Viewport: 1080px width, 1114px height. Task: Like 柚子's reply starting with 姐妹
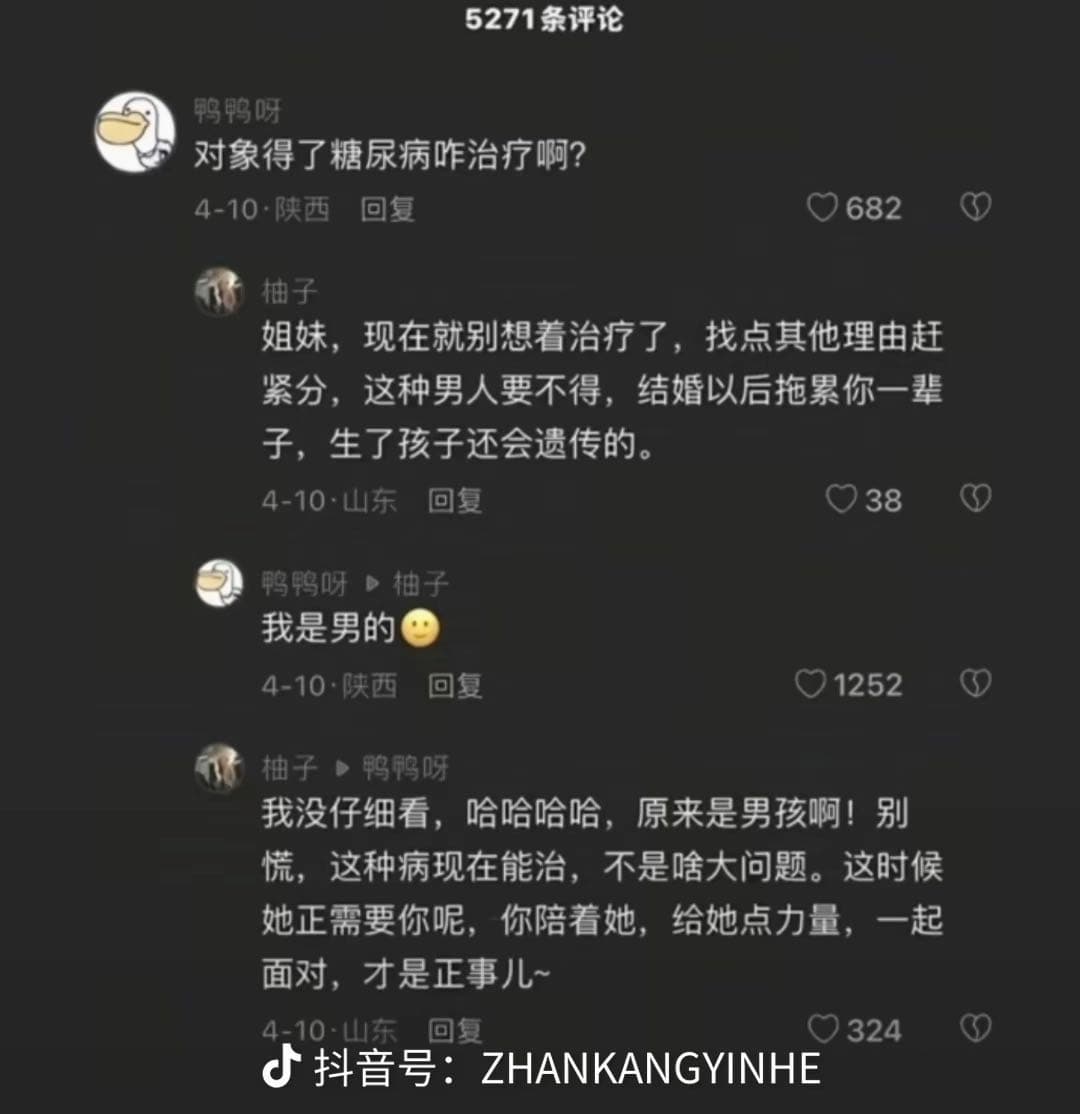pyautogui.click(x=841, y=499)
